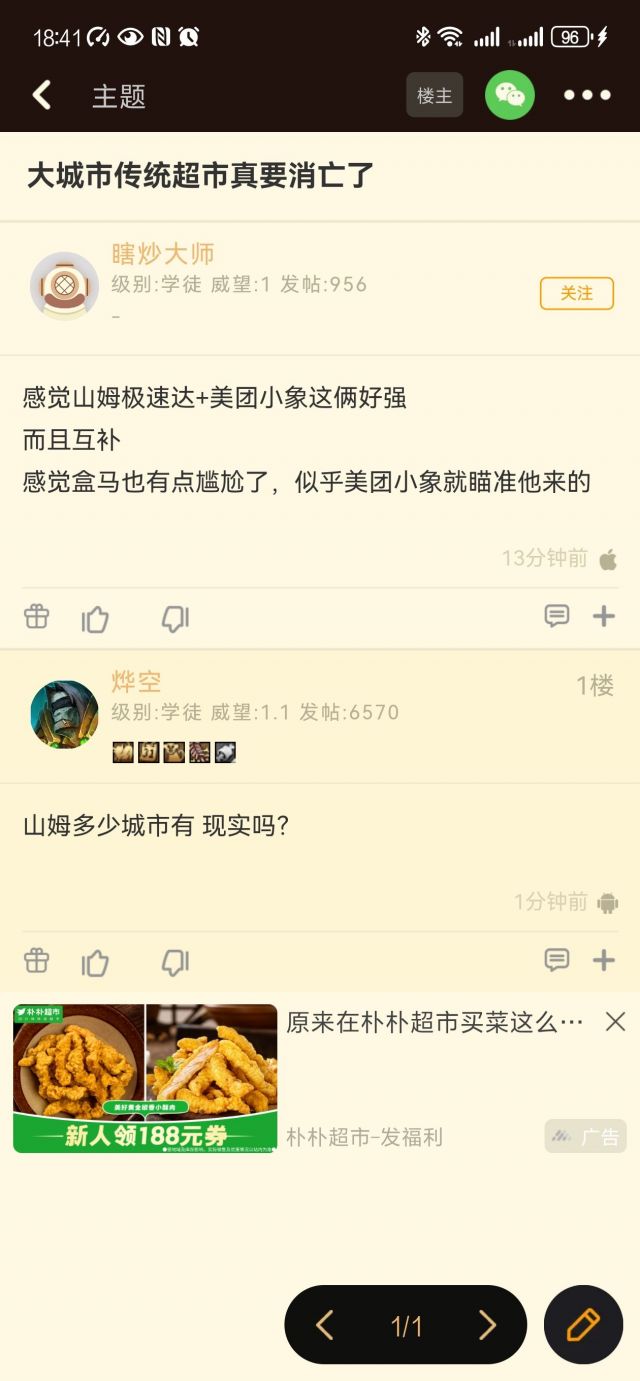The height and width of the screenshot is (1381, 640).
Task: Like the post by 瞎炒大师
Action: tap(95, 619)
